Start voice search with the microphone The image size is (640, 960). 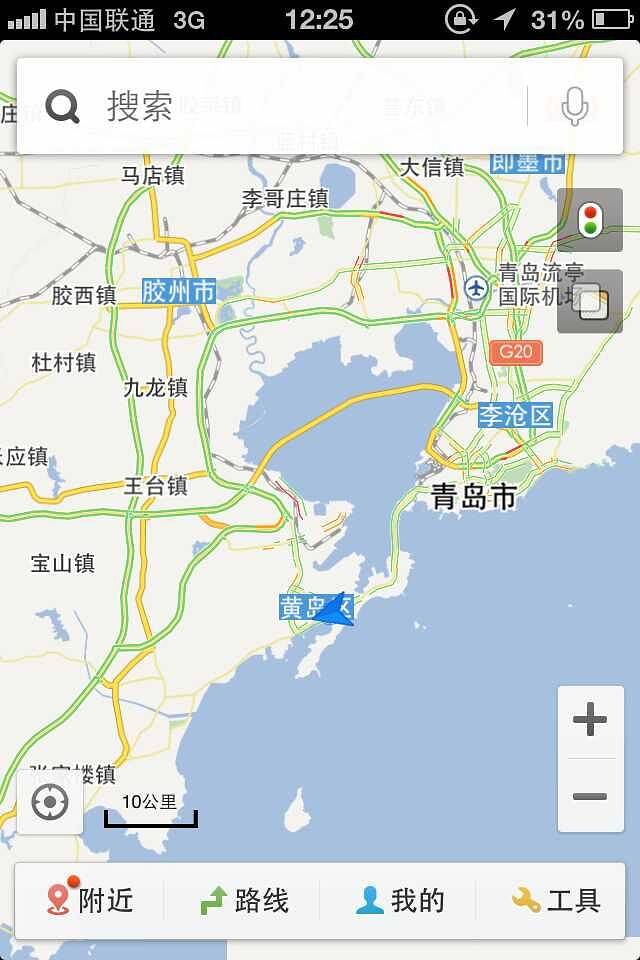[x=574, y=106]
